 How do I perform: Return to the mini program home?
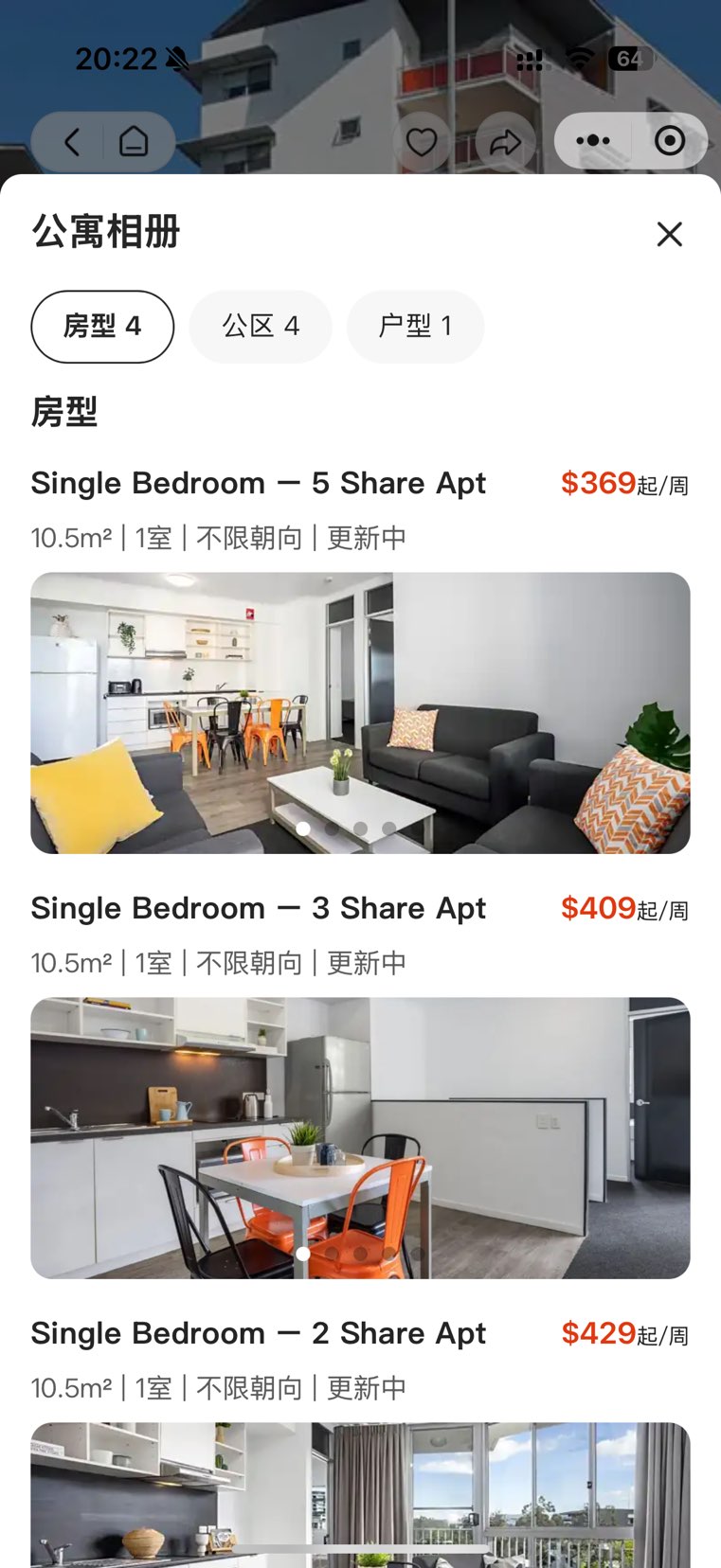click(x=134, y=142)
